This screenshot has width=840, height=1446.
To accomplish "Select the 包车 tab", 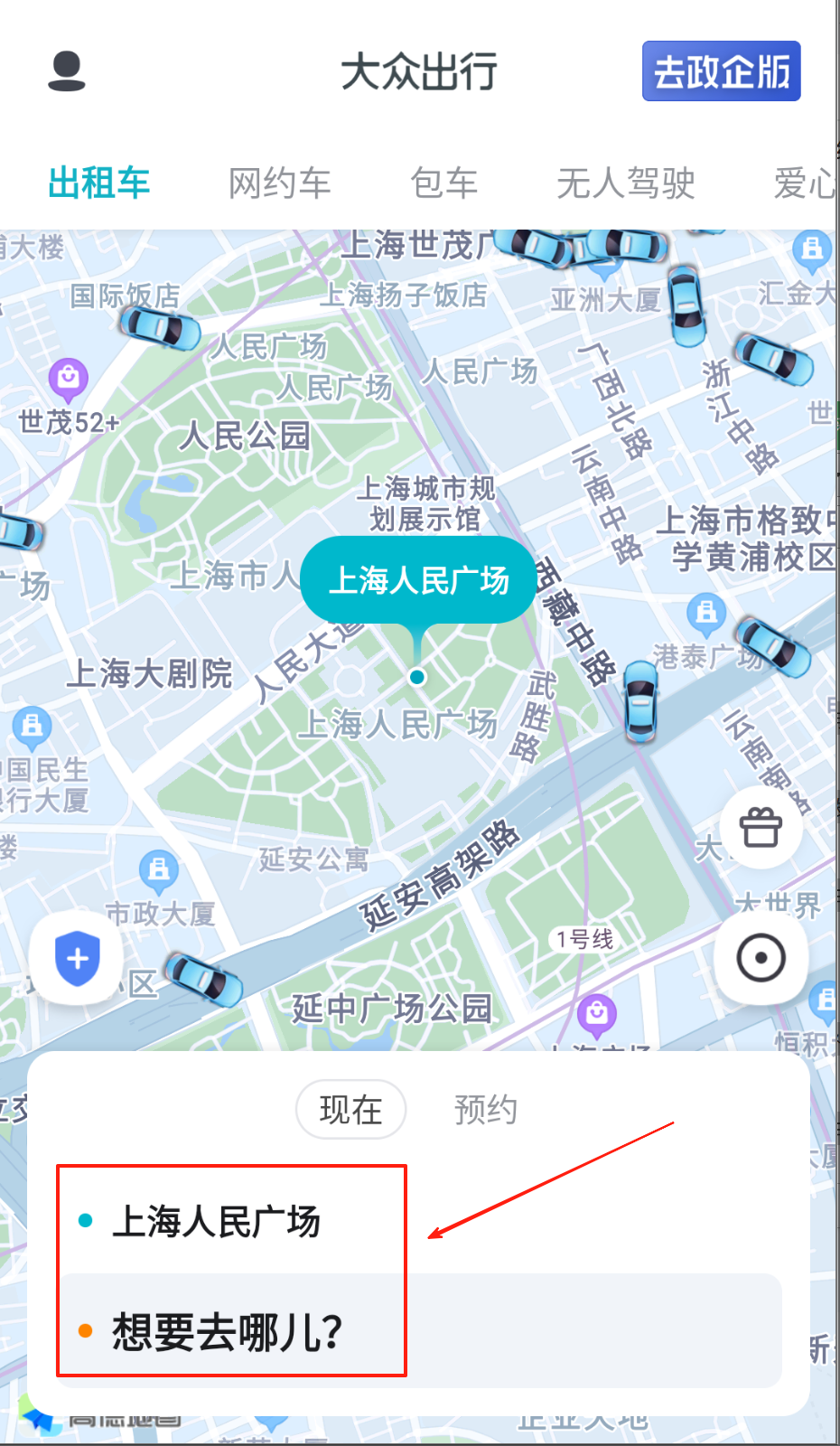I will (x=443, y=183).
